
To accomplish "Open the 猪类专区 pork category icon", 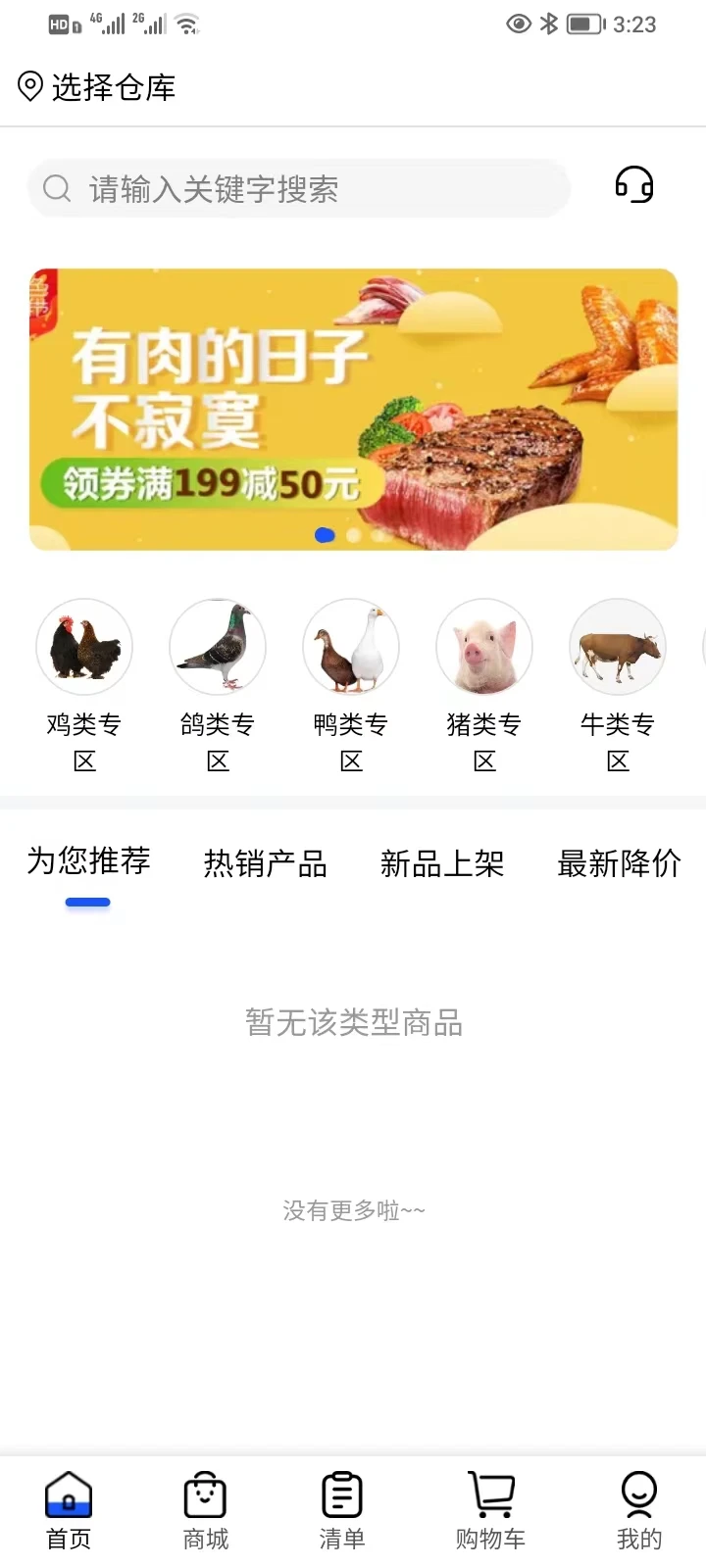I will [x=484, y=646].
